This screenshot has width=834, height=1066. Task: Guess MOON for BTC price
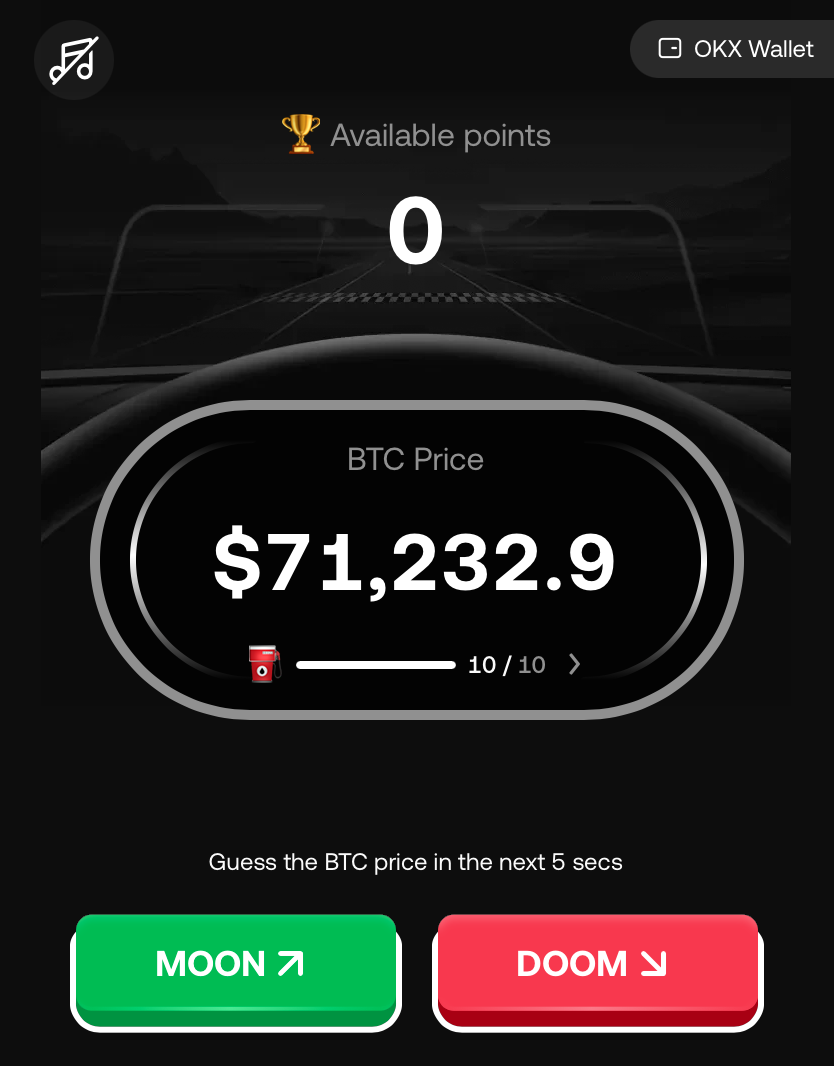coord(235,965)
